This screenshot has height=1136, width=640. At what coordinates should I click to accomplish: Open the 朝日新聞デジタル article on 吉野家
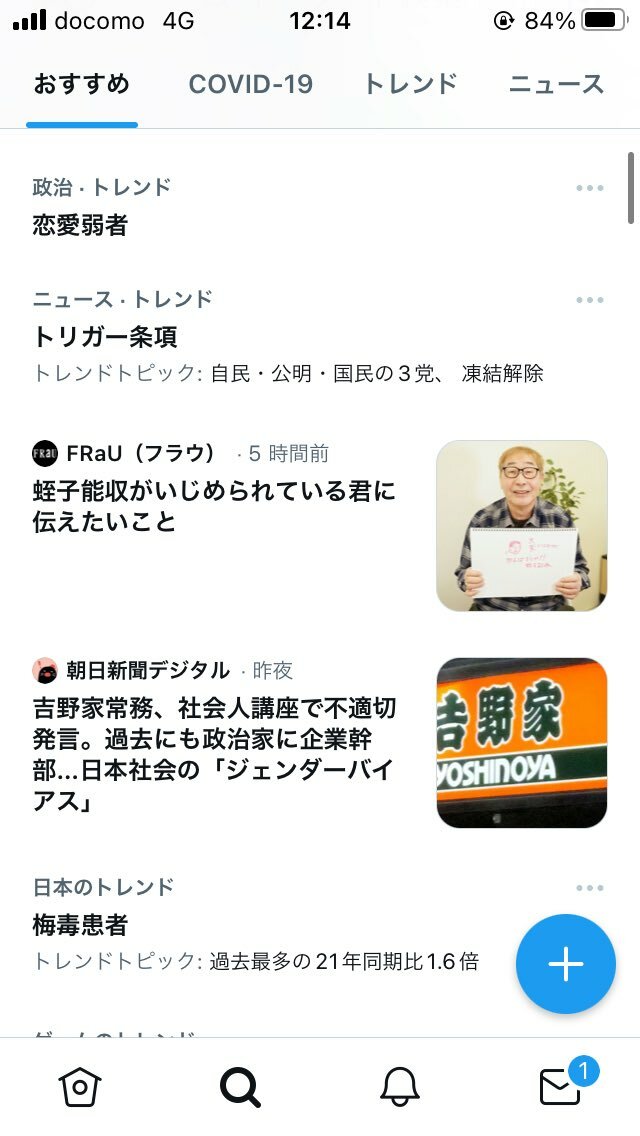[214, 740]
